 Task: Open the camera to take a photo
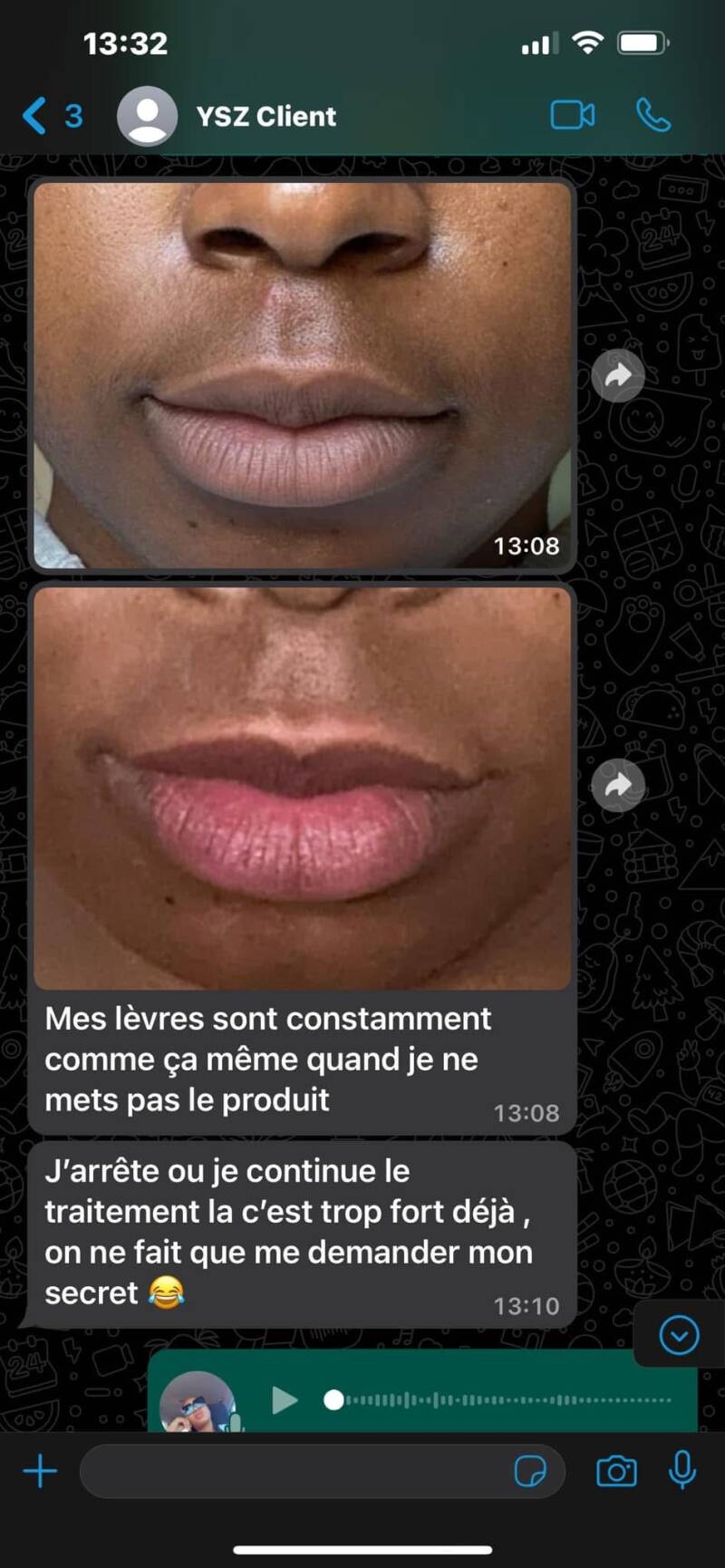[616, 1471]
